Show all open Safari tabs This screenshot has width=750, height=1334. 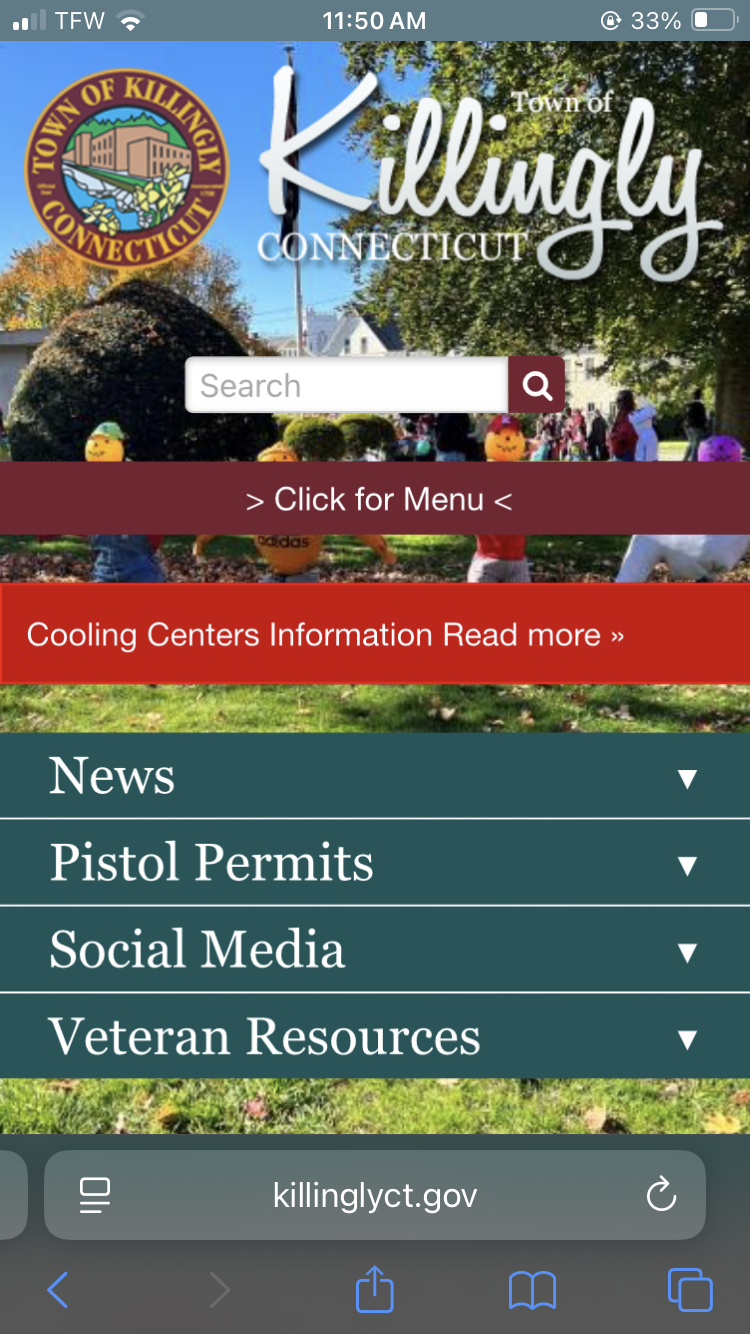690,1290
